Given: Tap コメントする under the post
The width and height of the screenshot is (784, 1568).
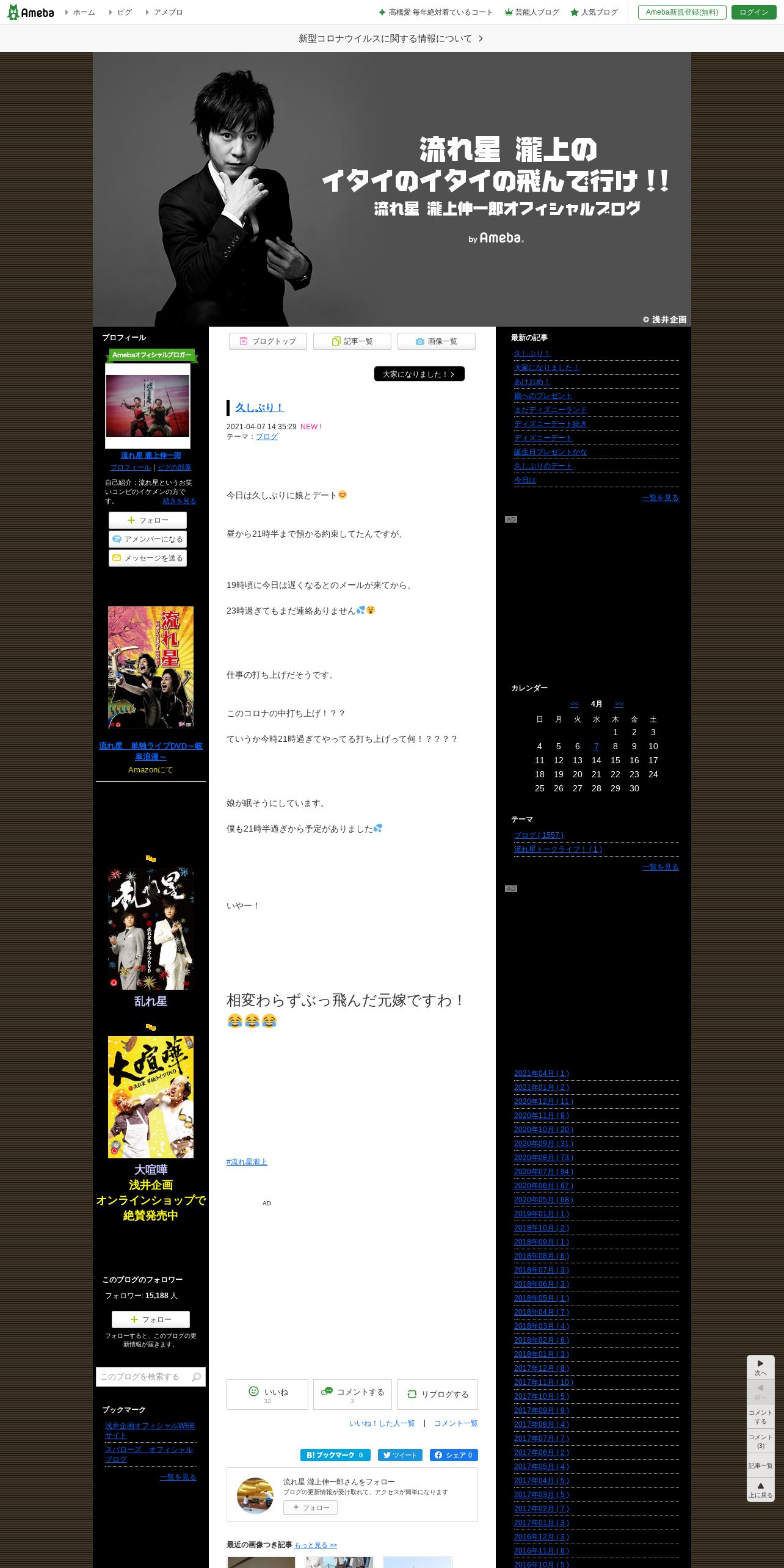Looking at the screenshot, I should [x=352, y=1395].
